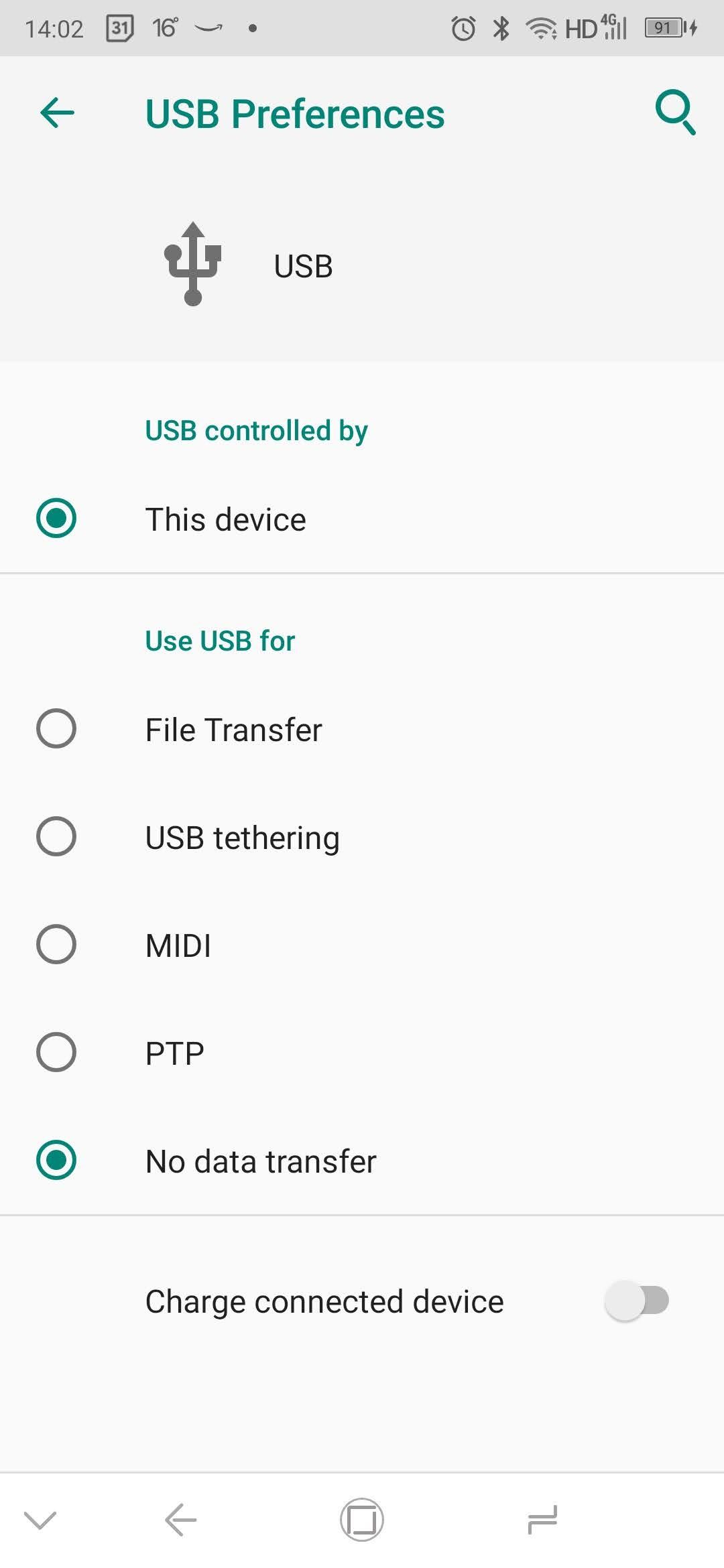Tap the 4G signal strength icon
The width and height of the screenshot is (724, 1568).
coord(611,27)
